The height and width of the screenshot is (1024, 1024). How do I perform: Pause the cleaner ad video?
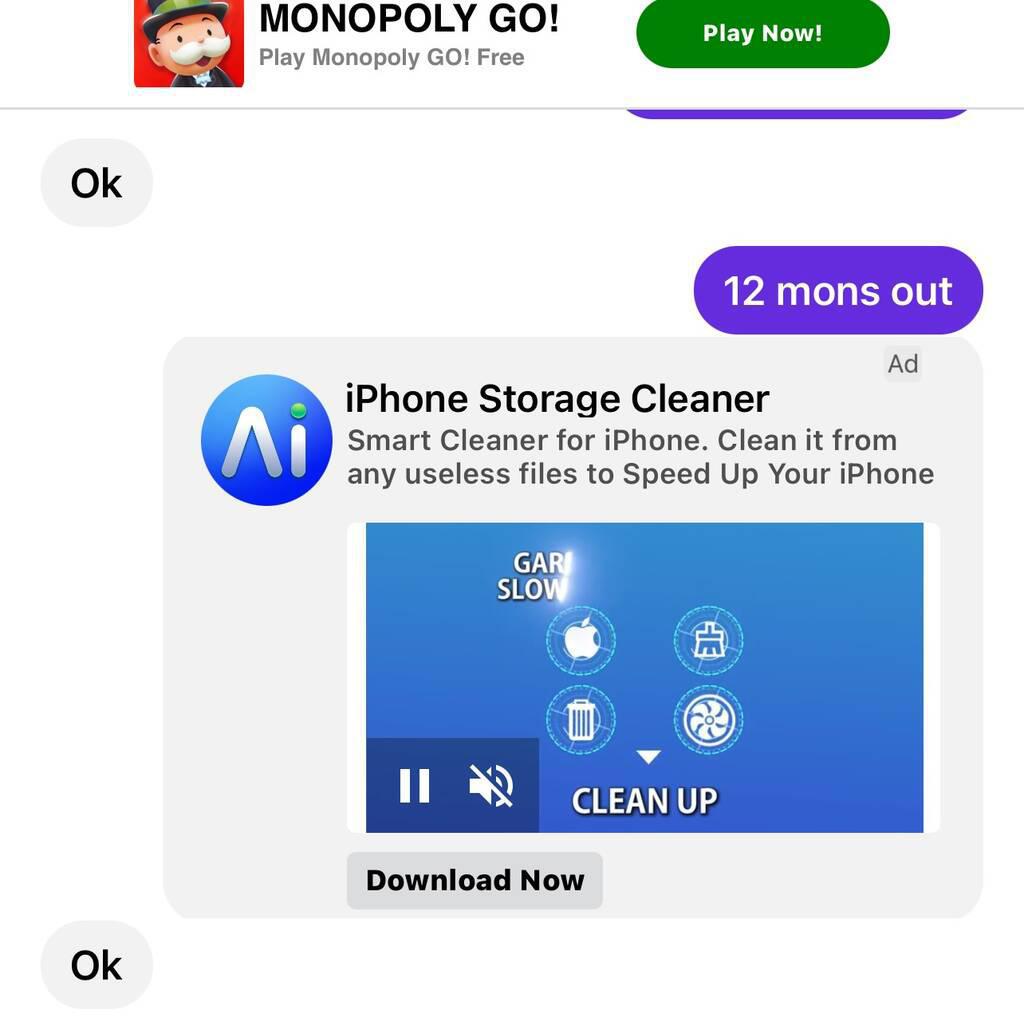(x=414, y=786)
